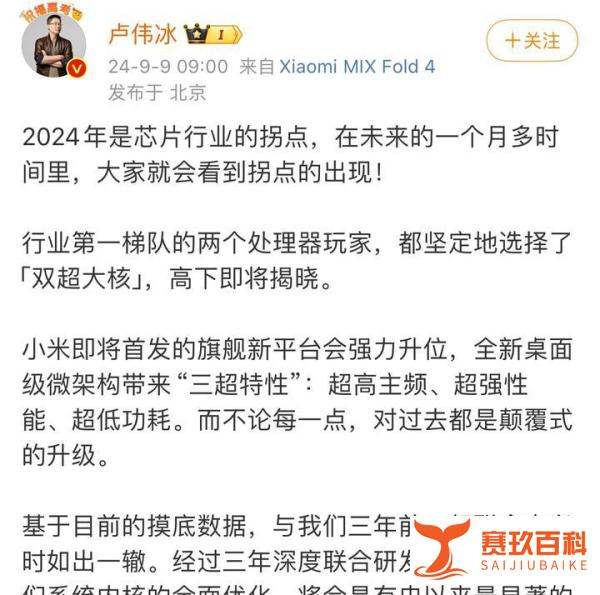This screenshot has width=600, height=595.
Task: Open the Xiaomi MIX Fold 4 source link
Action: (x=356, y=66)
